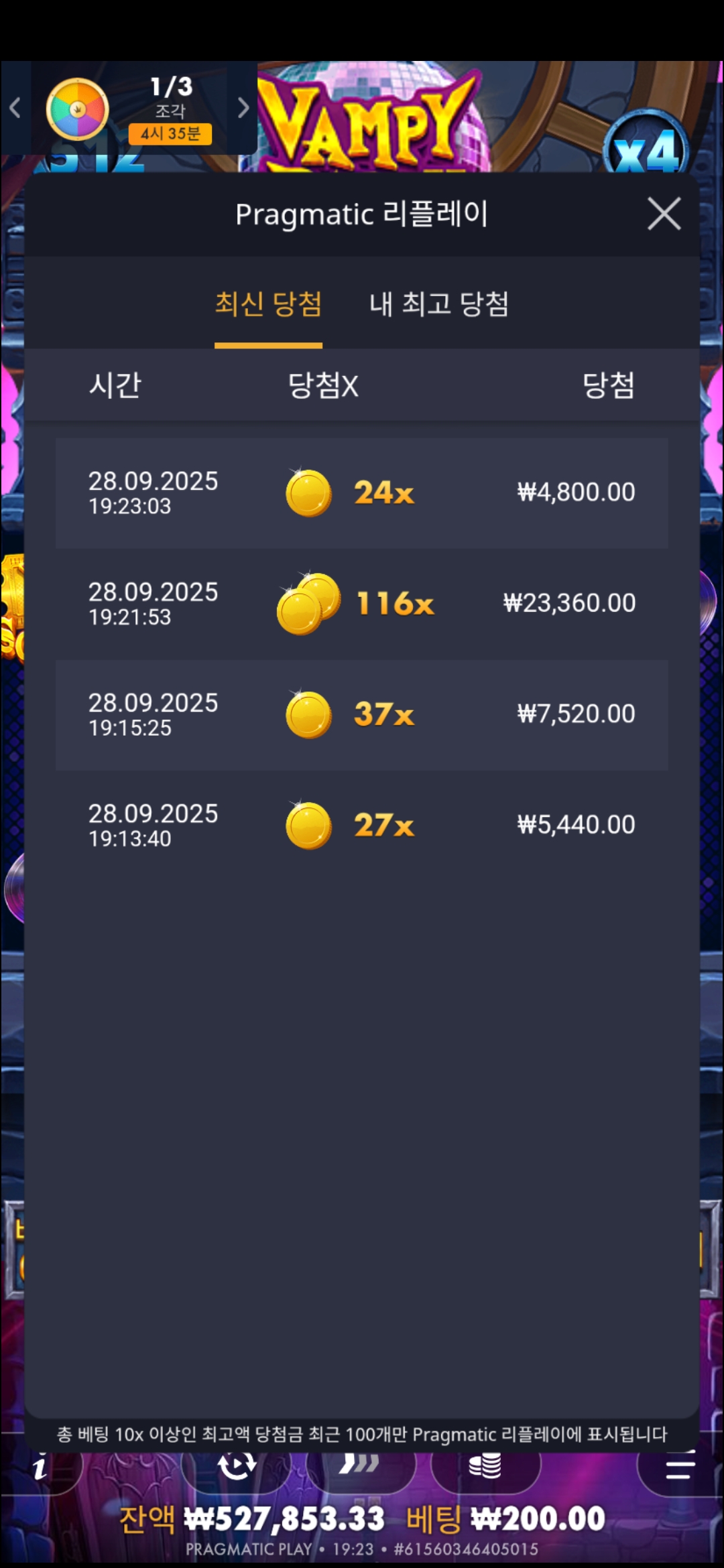Go to the next promo banner arrow
724x1568 pixels.
243,108
